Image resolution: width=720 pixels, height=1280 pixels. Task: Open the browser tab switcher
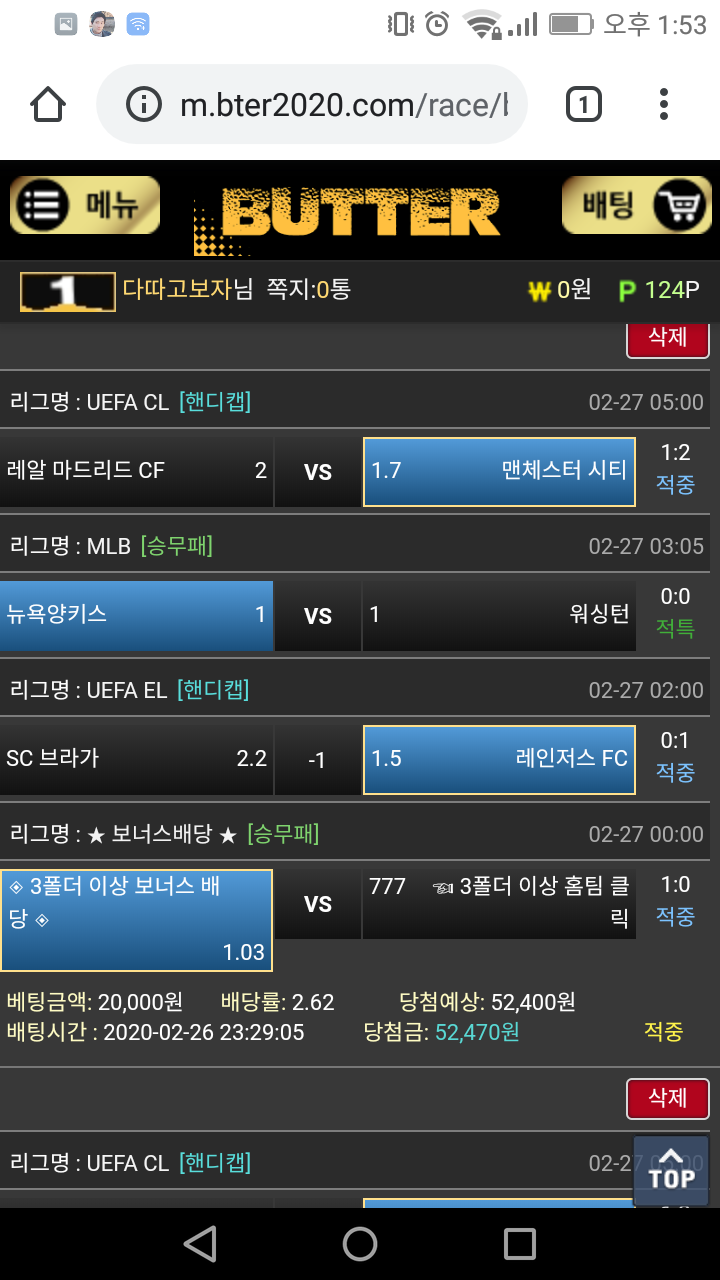584,105
